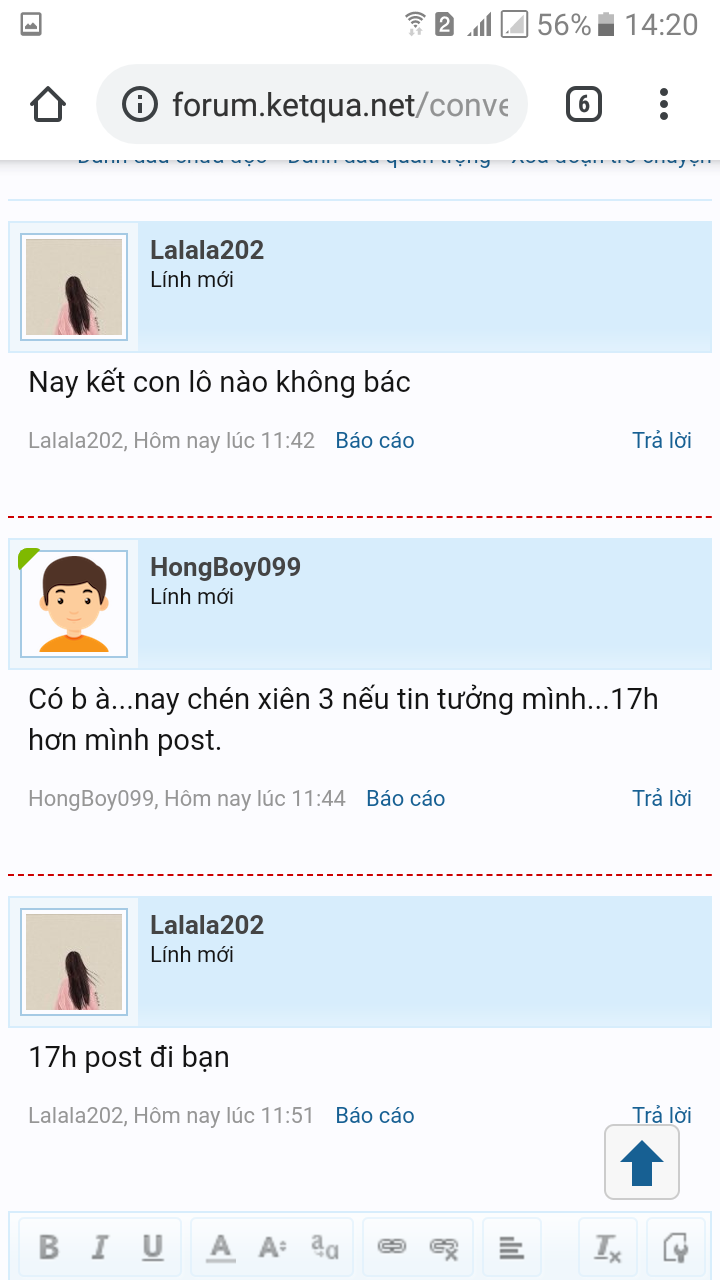
Task: Reply to HongBoy099's message
Action: [662, 798]
